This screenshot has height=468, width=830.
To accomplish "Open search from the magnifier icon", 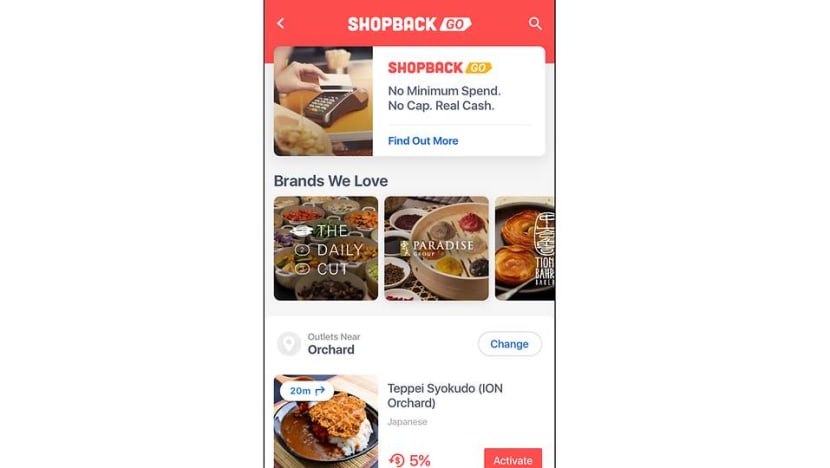I will (535, 24).
